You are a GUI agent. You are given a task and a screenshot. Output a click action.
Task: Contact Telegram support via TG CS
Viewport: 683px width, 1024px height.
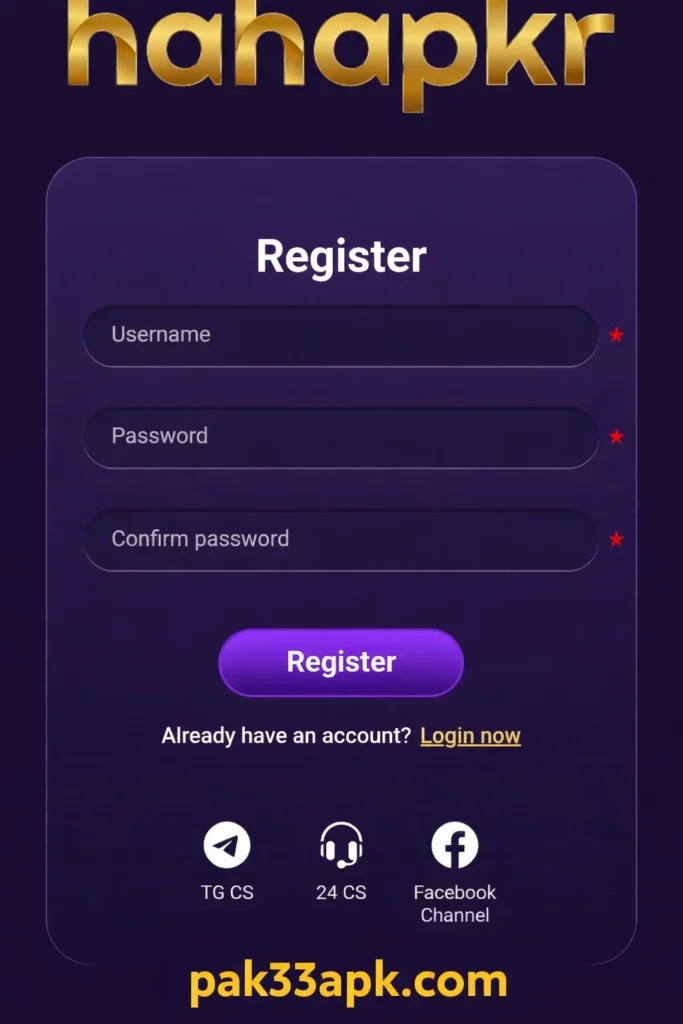click(227, 847)
